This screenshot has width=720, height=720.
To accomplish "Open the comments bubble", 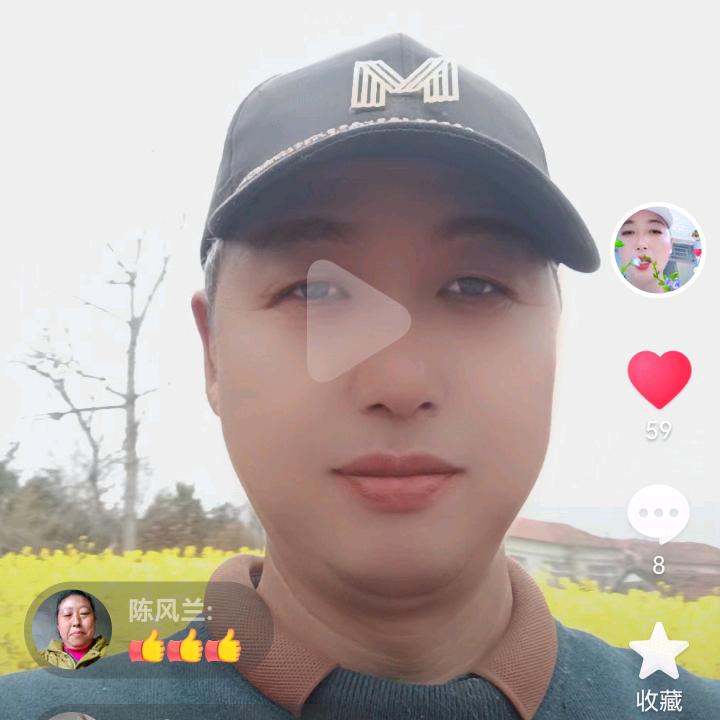I will click(x=658, y=514).
